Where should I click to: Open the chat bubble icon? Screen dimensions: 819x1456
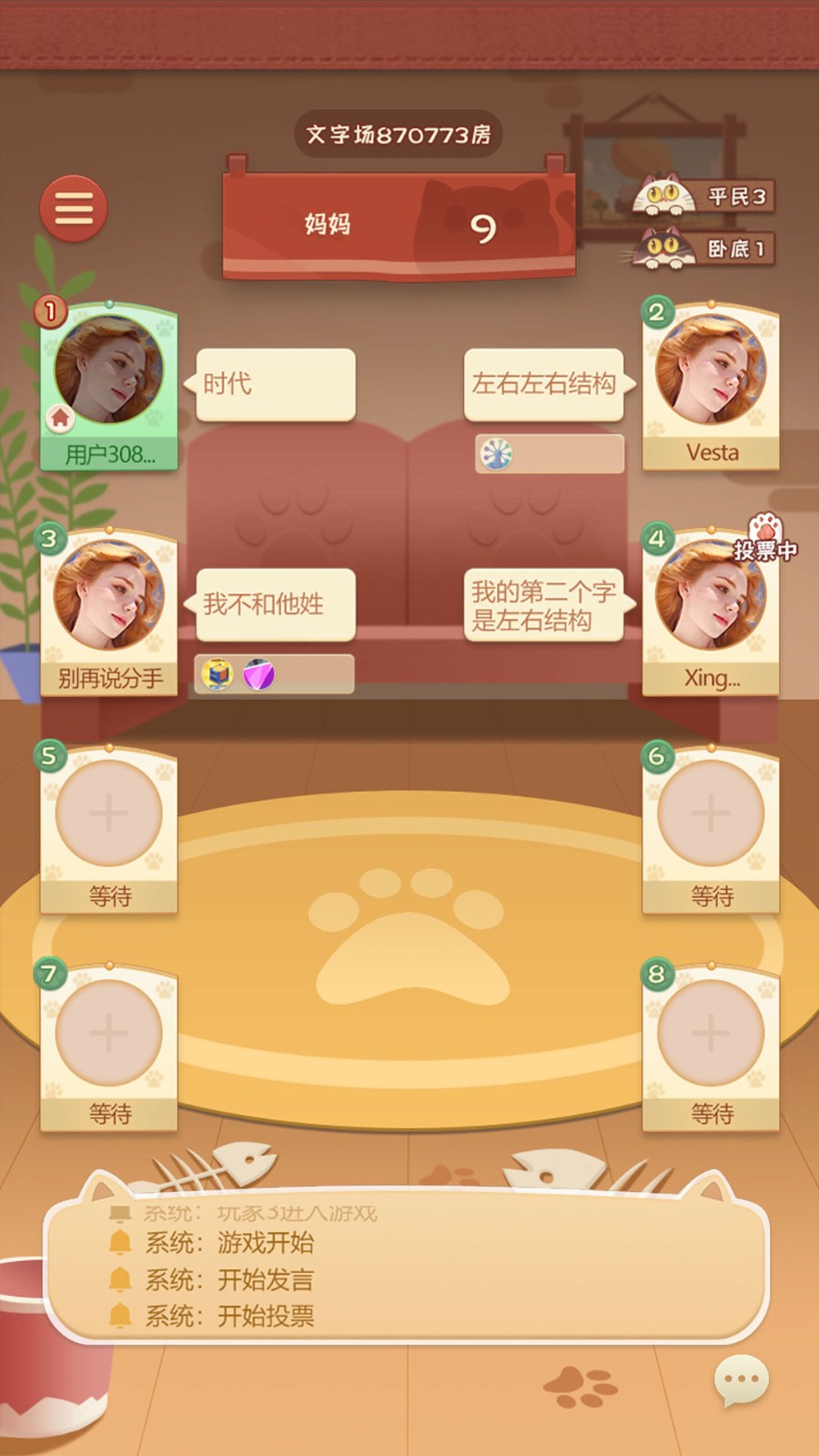[x=741, y=1380]
